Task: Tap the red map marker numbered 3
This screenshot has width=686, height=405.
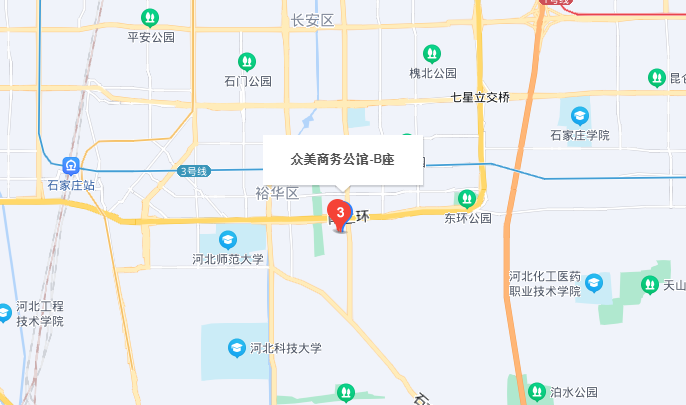Action: (339, 213)
